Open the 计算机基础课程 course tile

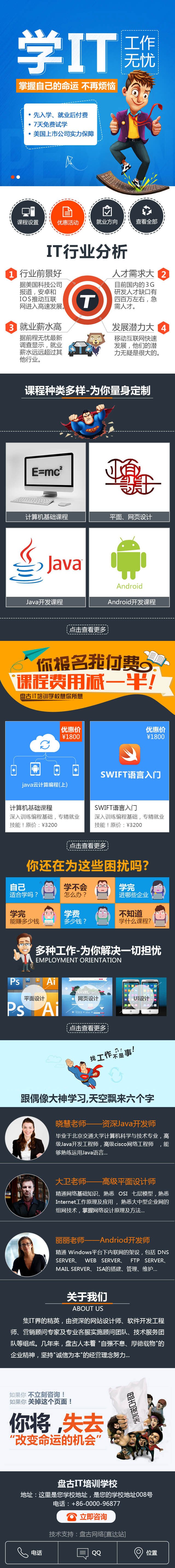point(46,481)
